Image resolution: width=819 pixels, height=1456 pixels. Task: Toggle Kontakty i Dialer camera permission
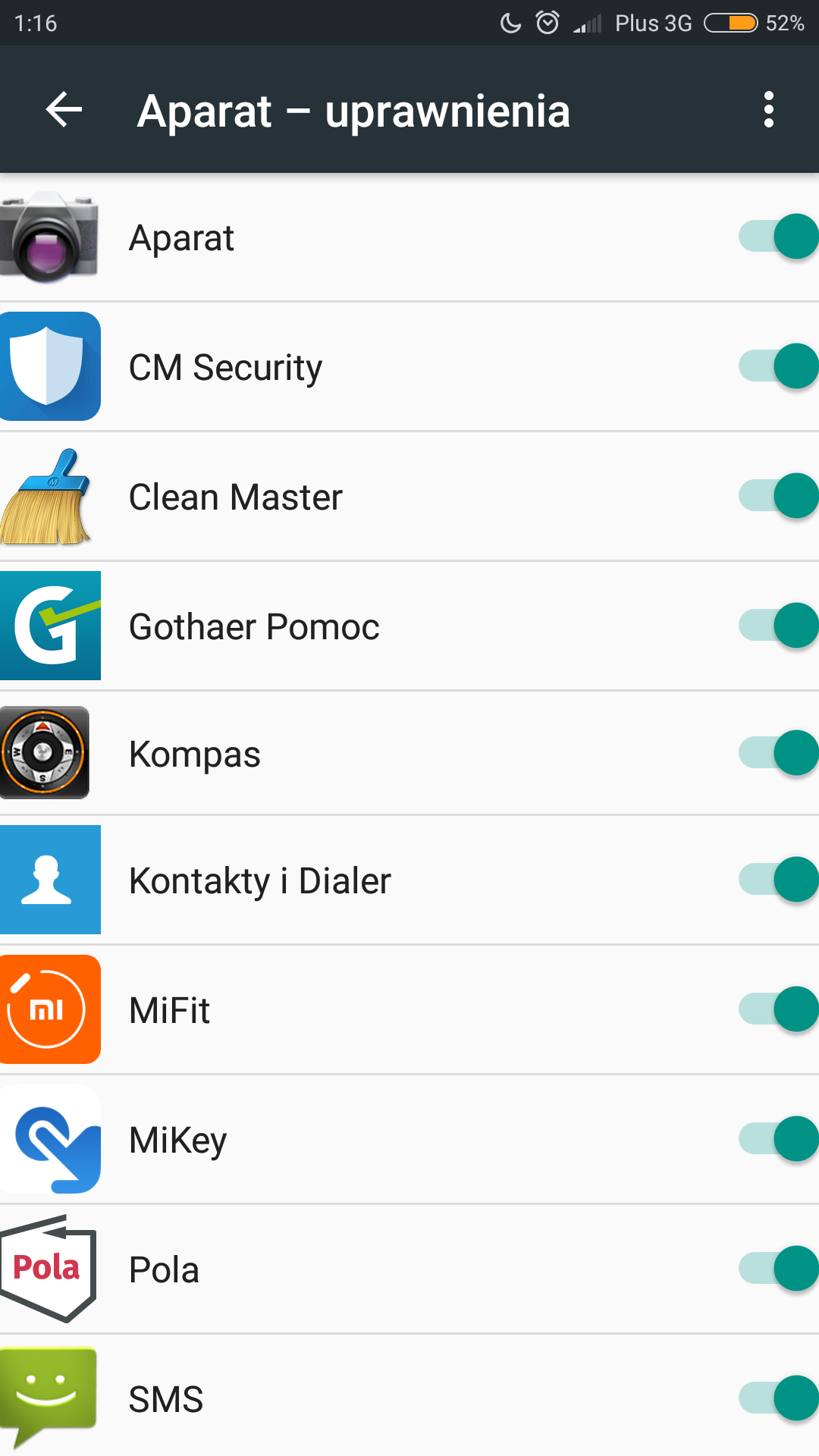click(778, 880)
